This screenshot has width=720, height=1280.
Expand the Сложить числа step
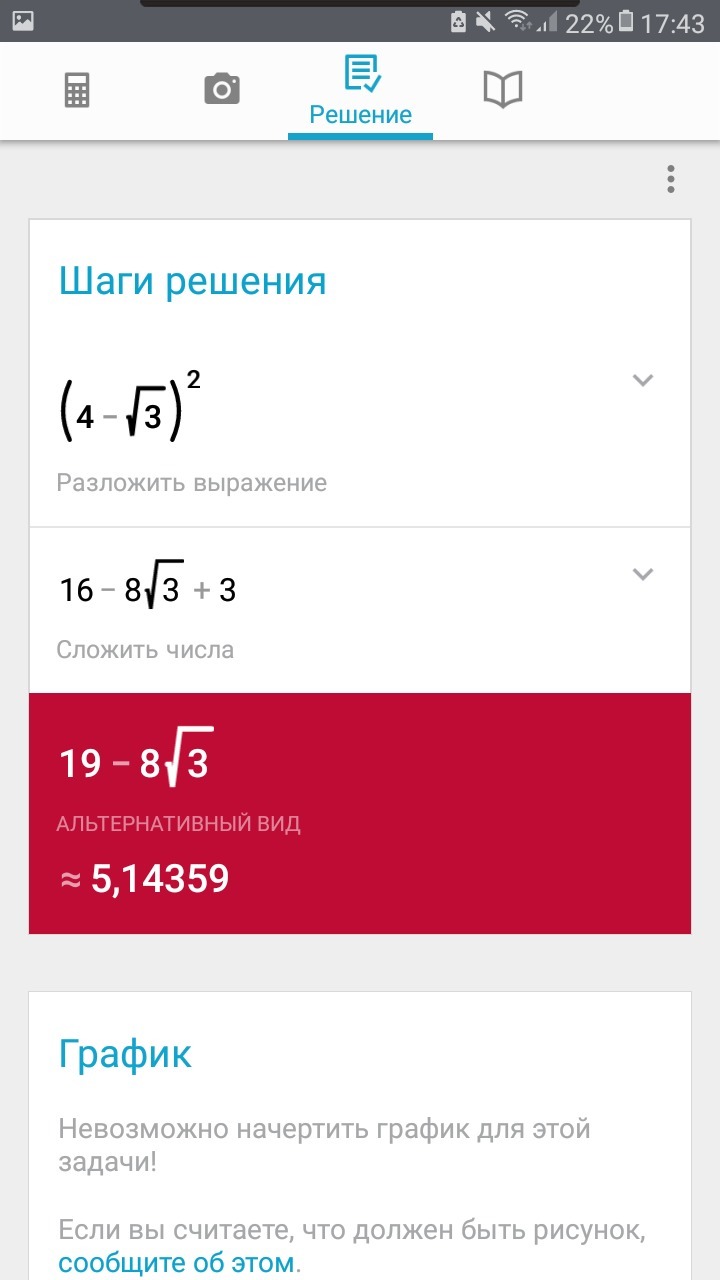[642, 574]
